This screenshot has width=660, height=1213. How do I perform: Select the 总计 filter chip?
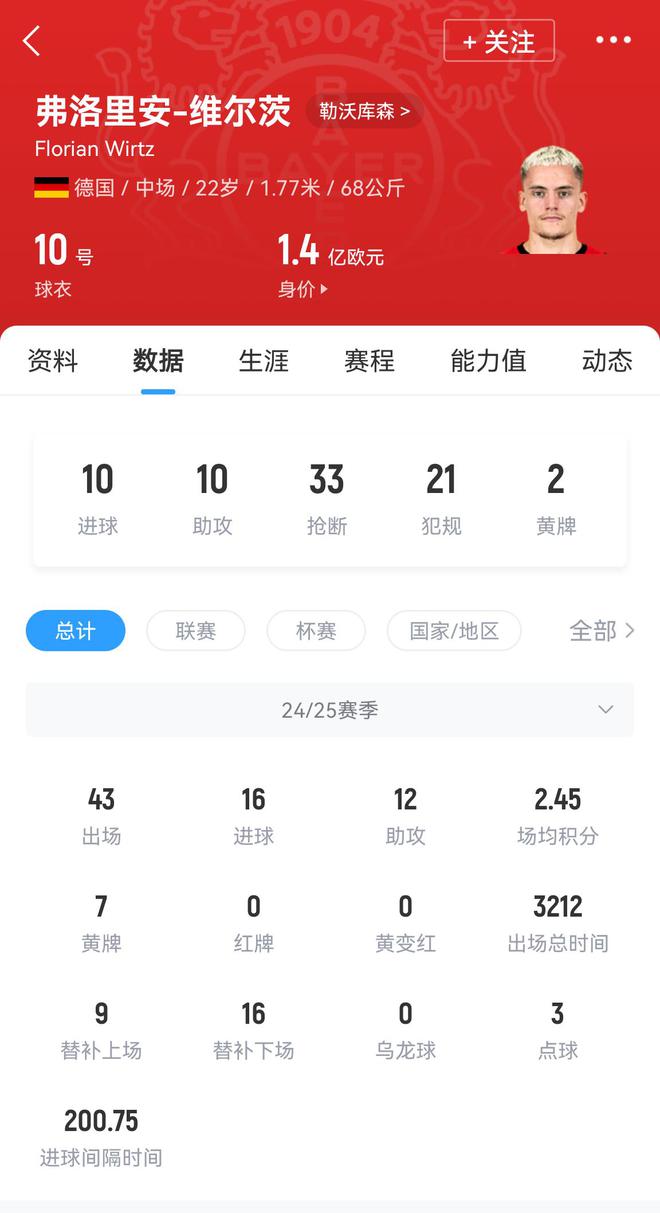point(76,631)
